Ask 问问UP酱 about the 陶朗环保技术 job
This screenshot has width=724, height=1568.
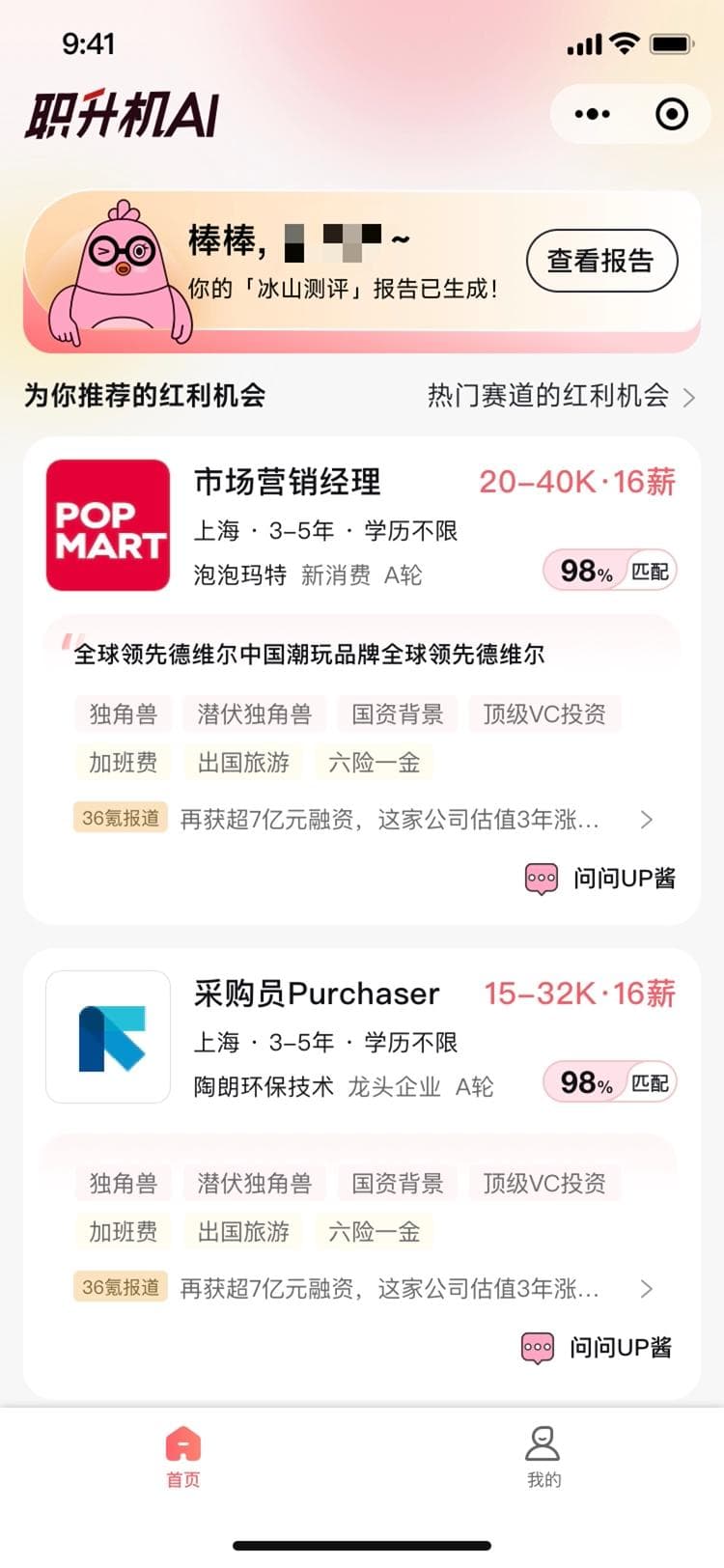[597, 1348]
